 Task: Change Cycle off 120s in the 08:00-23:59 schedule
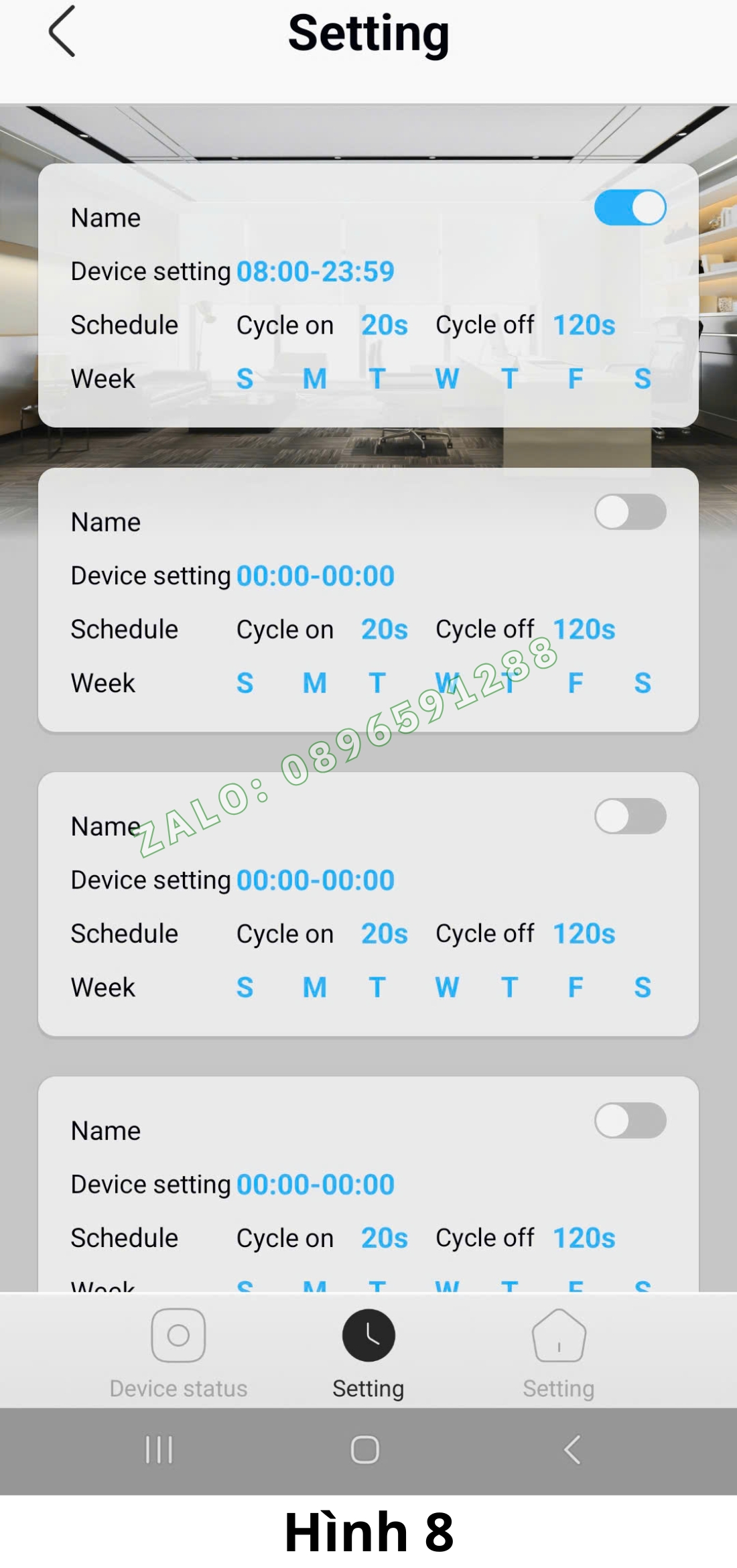[x=584, y=325]
